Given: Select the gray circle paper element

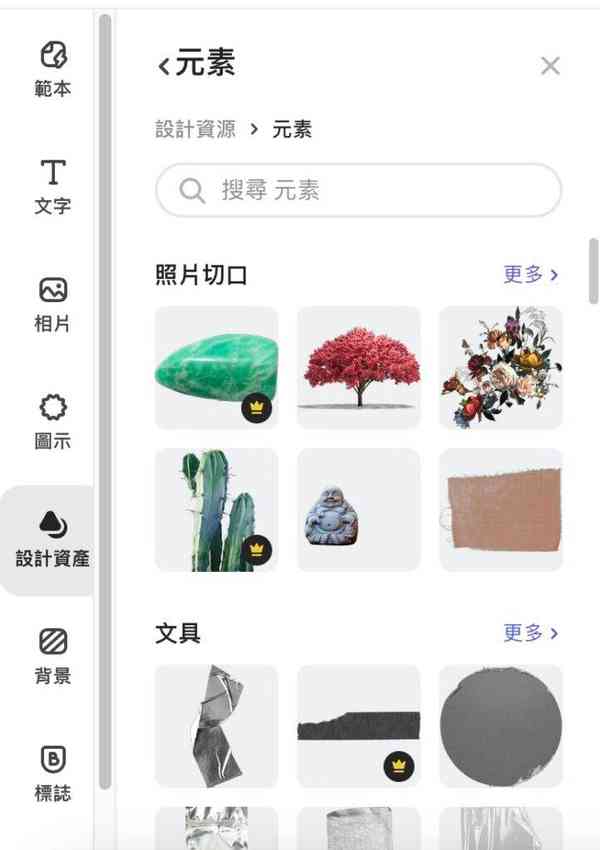Looking at the screenshot, I should pos(500,725).
